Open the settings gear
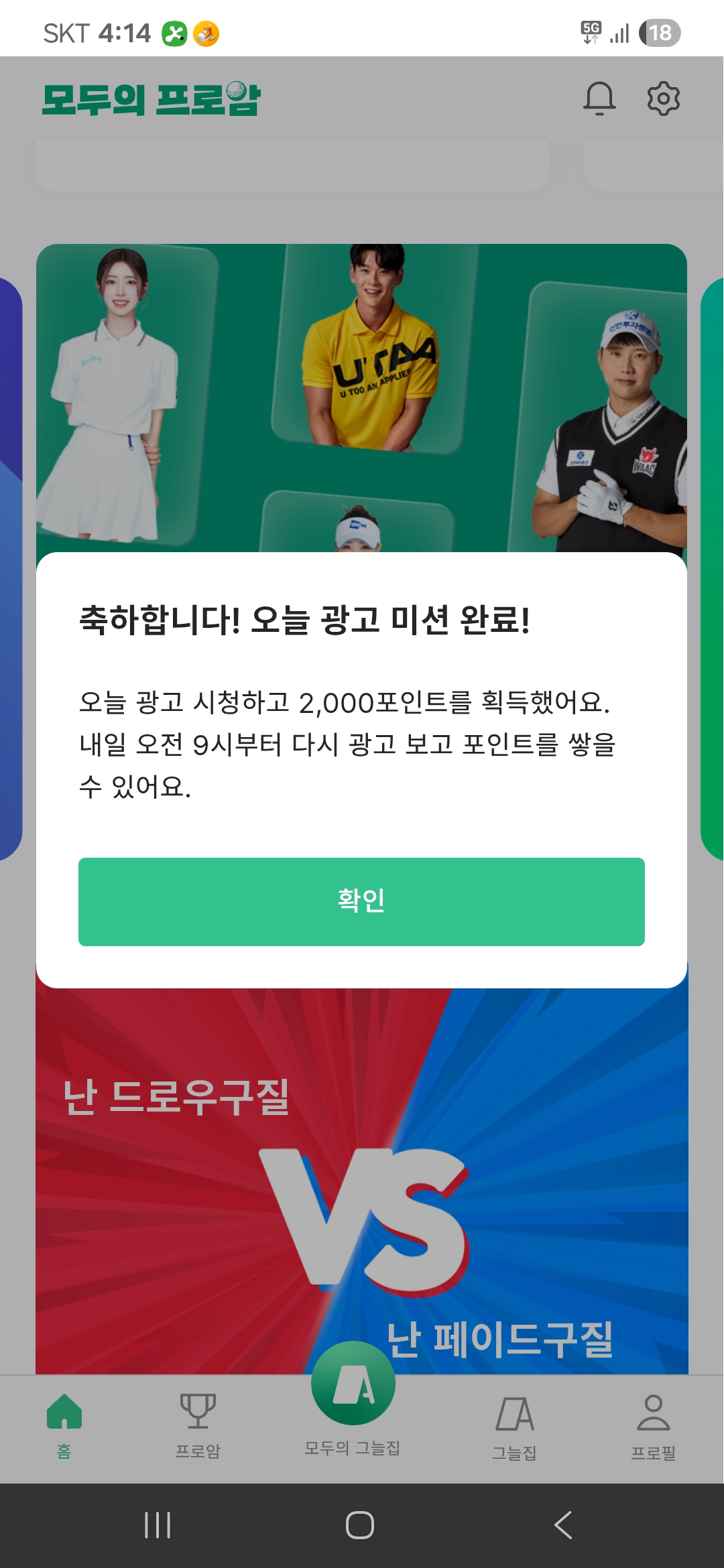The image size is (724, 1568). 663,99
